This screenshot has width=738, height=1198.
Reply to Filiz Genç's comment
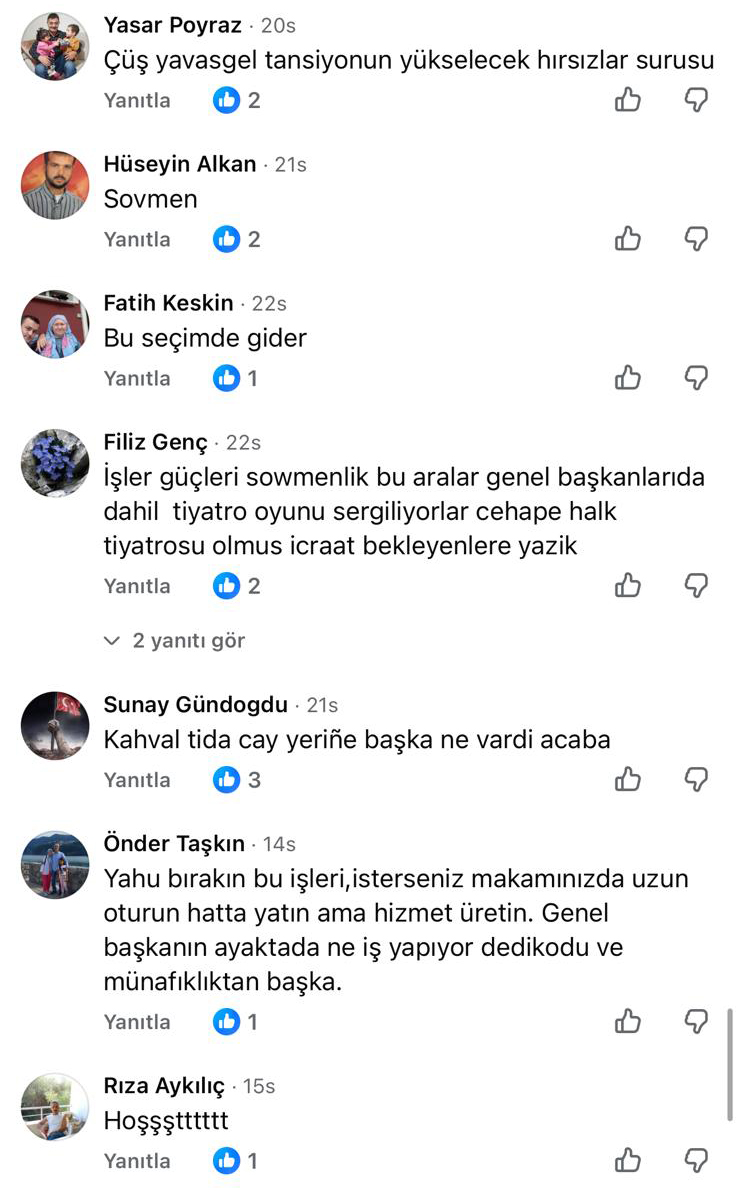(137, 586)
